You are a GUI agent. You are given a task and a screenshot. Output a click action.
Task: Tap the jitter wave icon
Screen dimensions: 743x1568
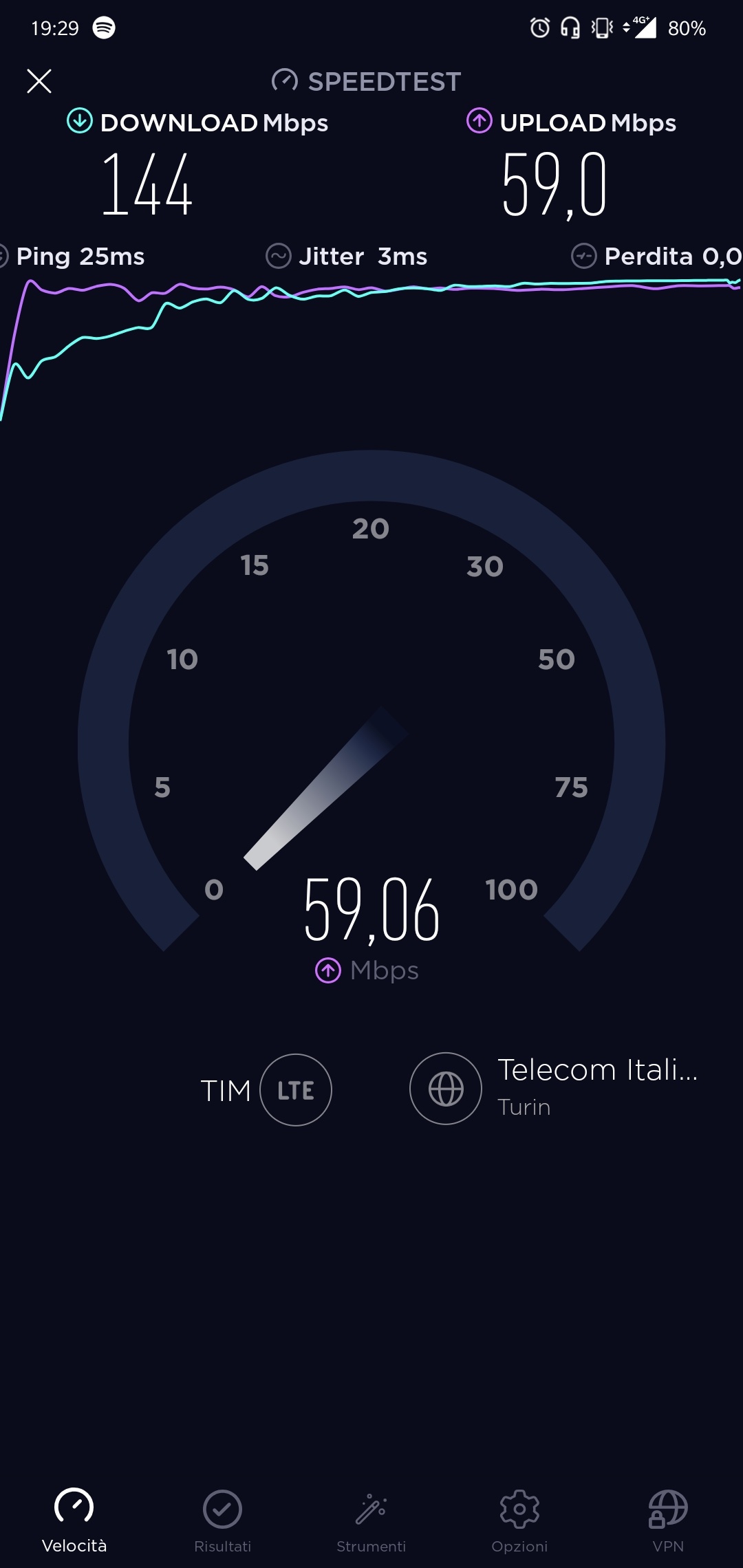point(279,255)
